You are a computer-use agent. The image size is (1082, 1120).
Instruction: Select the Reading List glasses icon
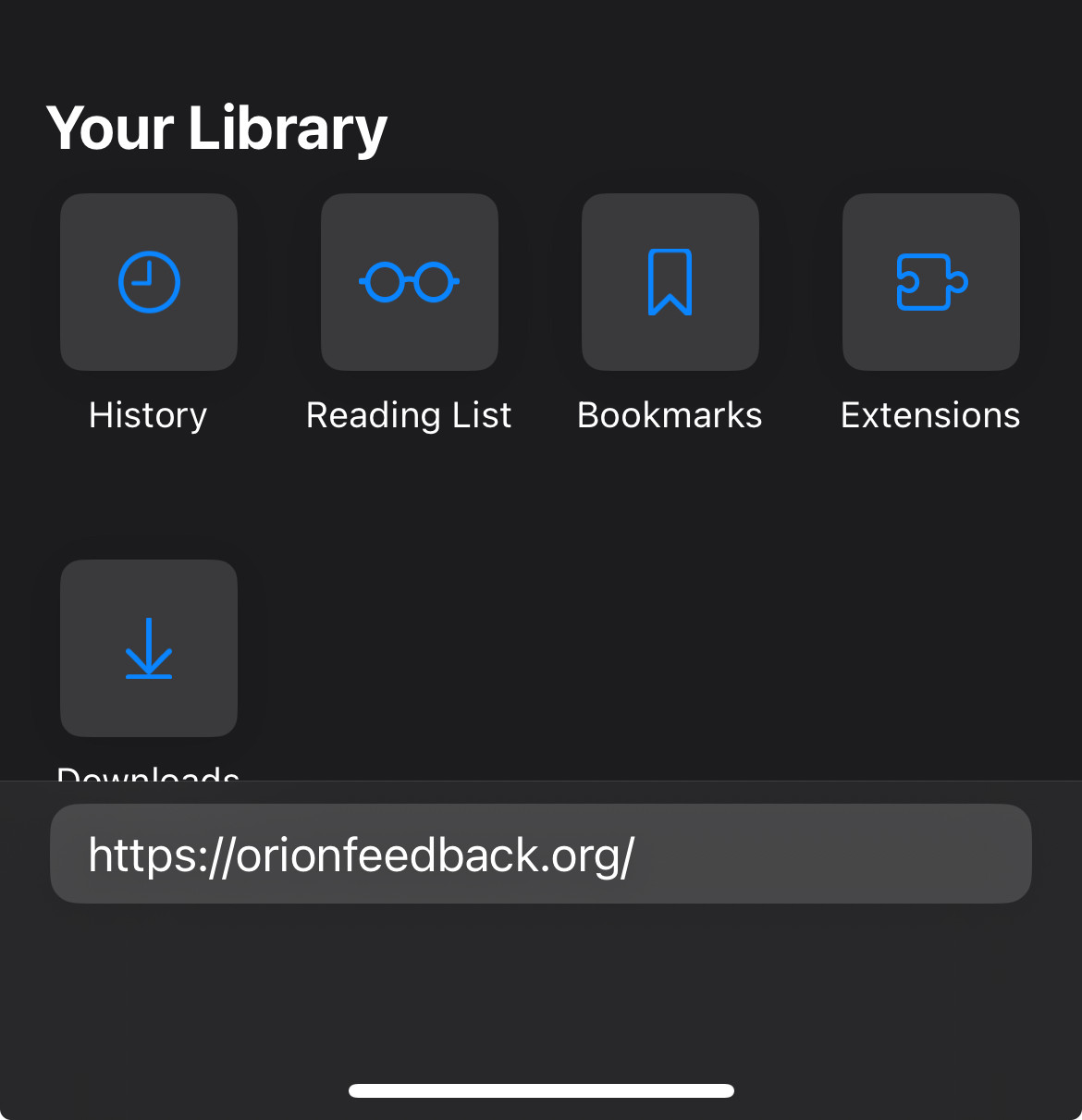pyautogui.click(x=409, y=282)
